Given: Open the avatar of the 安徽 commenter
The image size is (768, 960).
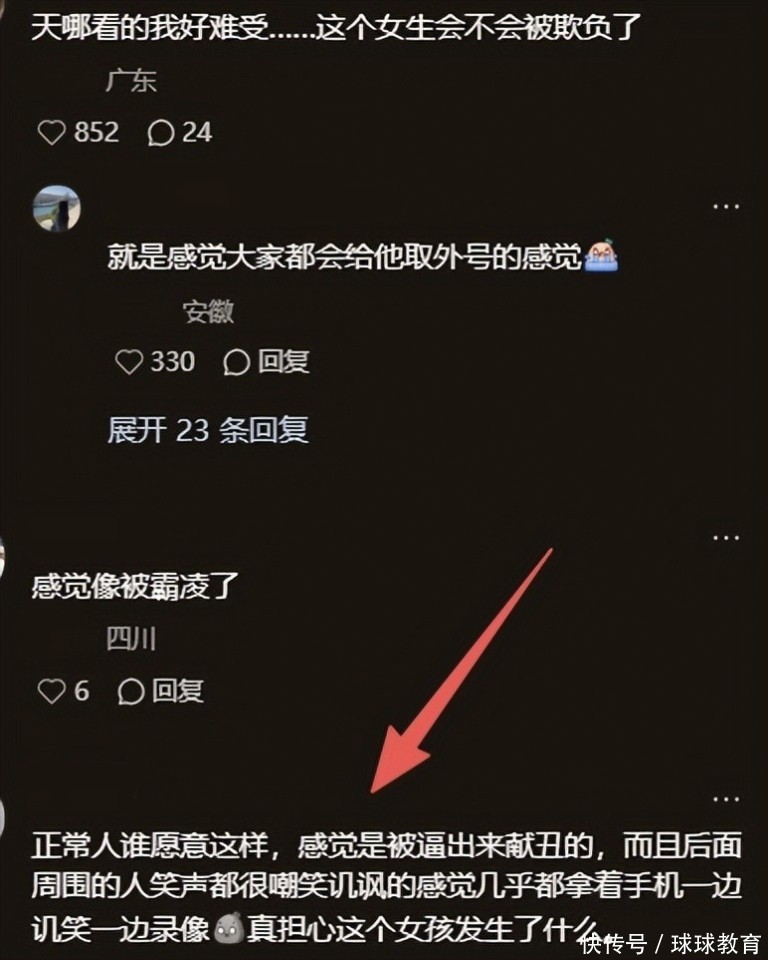Looking at the screenshot, I should [57, 209].
